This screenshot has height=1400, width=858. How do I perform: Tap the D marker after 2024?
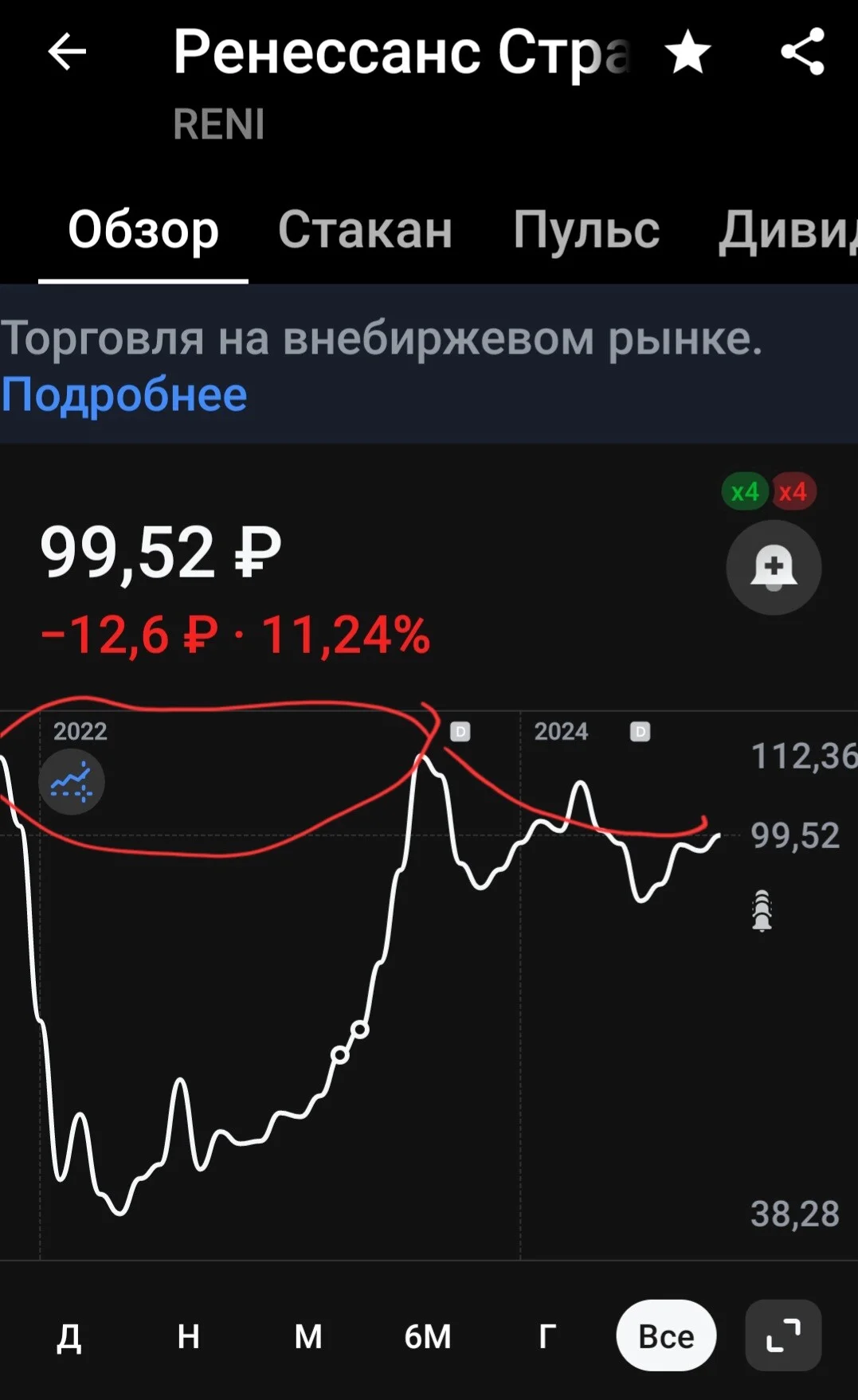click(x=640, y=731)
